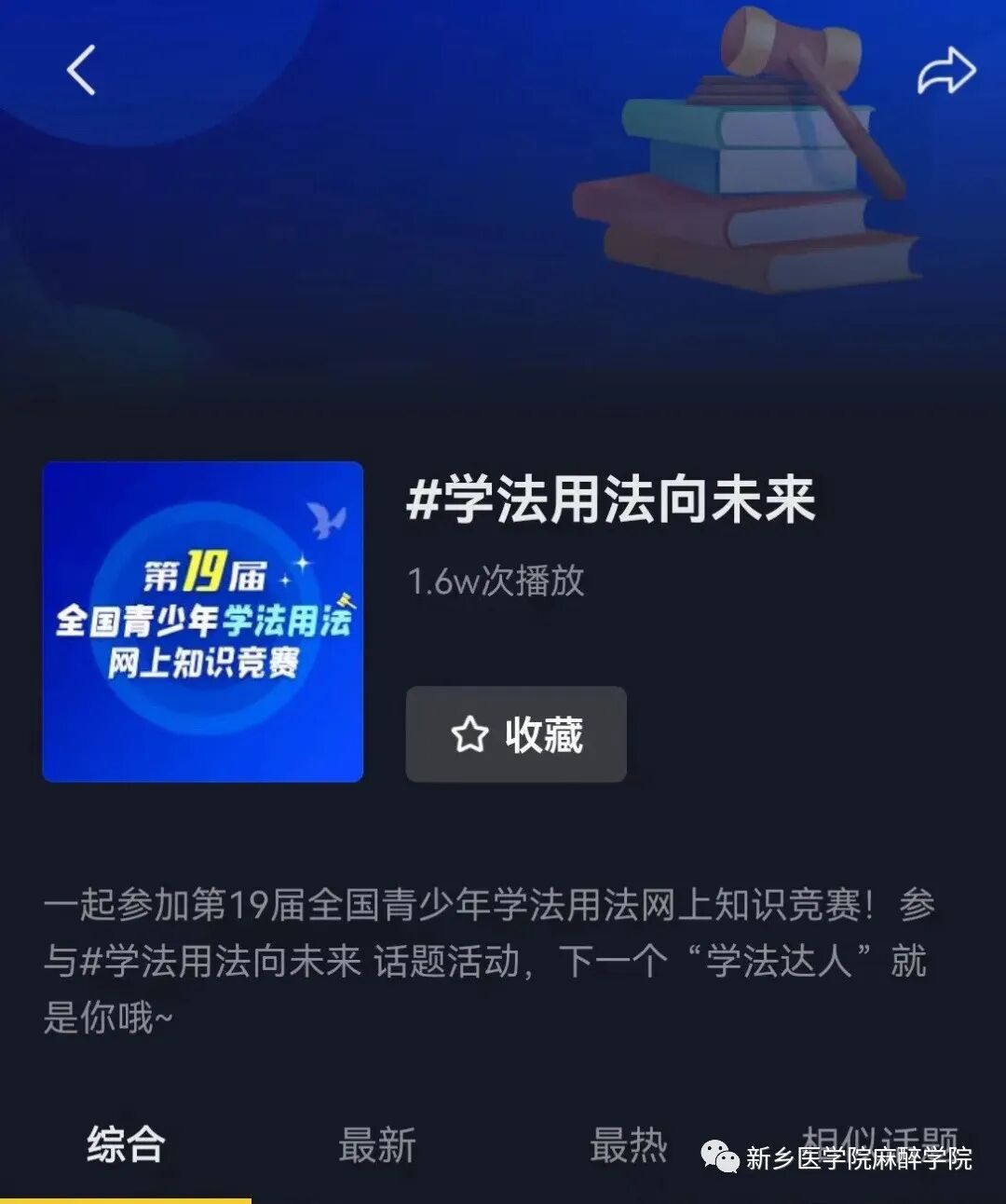This screenshot has width=1006, height=1204.
Task: Tap 收藏 to favorite the topic
Action: coord(516,734)
